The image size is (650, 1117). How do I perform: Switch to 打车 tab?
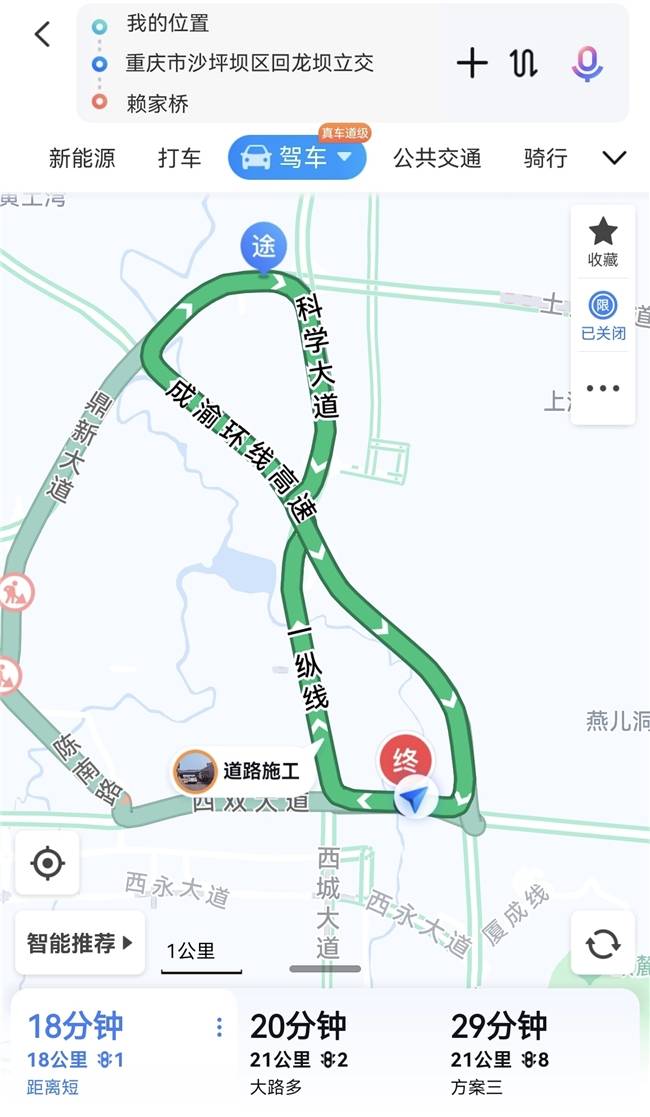pyautogui.click(x=180, y=158)
